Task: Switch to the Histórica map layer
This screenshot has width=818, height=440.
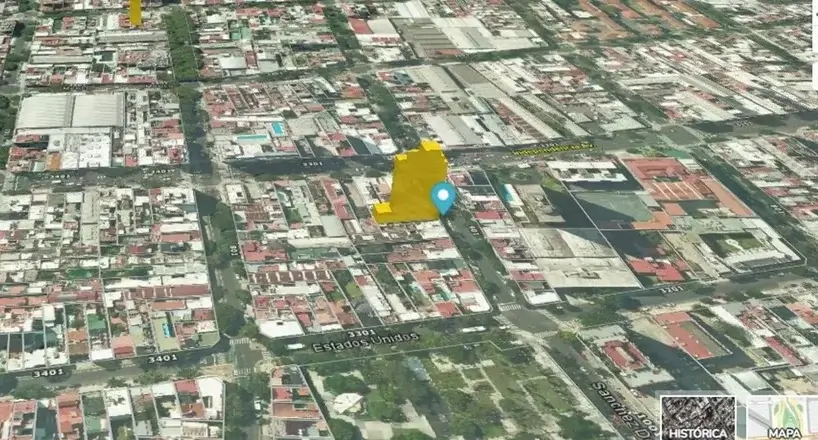Action: 697,418
